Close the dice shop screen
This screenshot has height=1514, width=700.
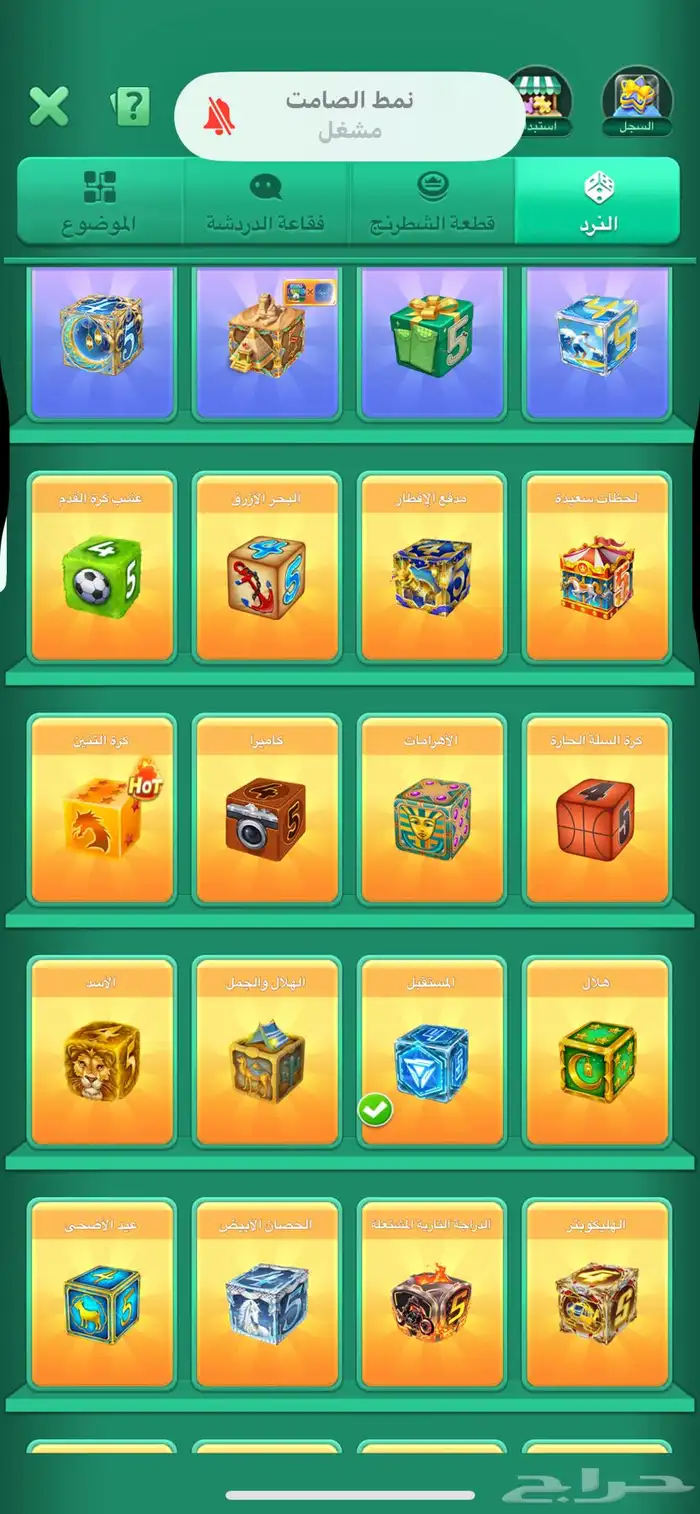[x=49, y=106]
